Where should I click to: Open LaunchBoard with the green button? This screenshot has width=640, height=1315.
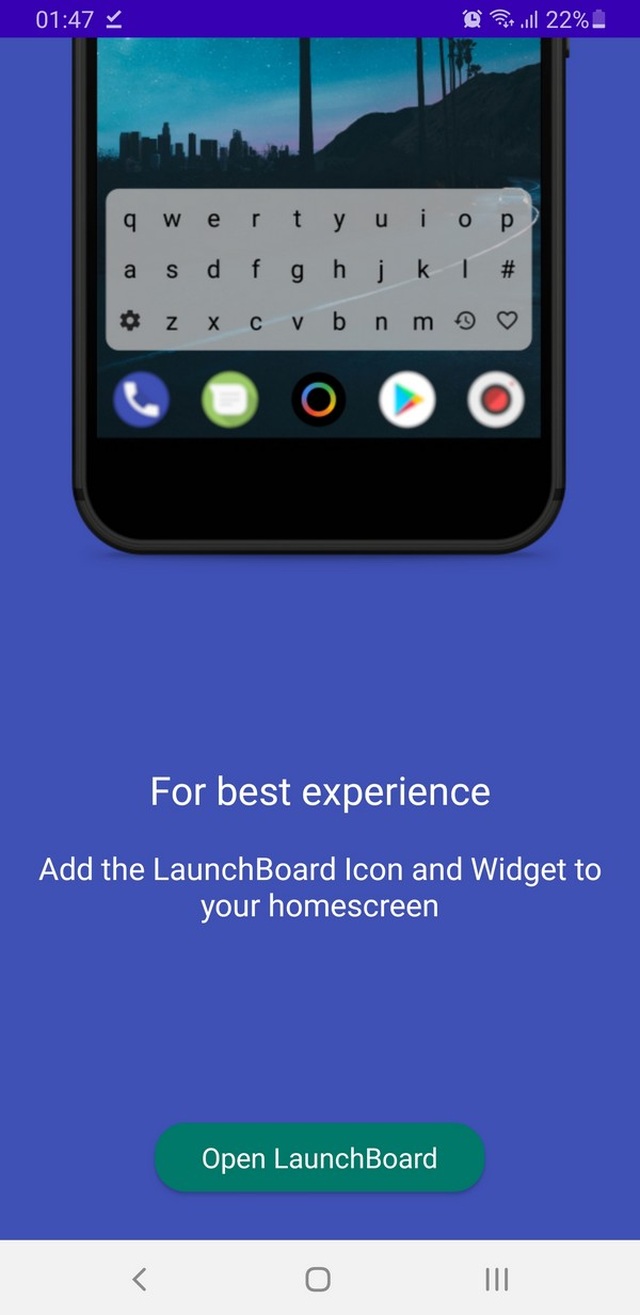point(319,1158)
